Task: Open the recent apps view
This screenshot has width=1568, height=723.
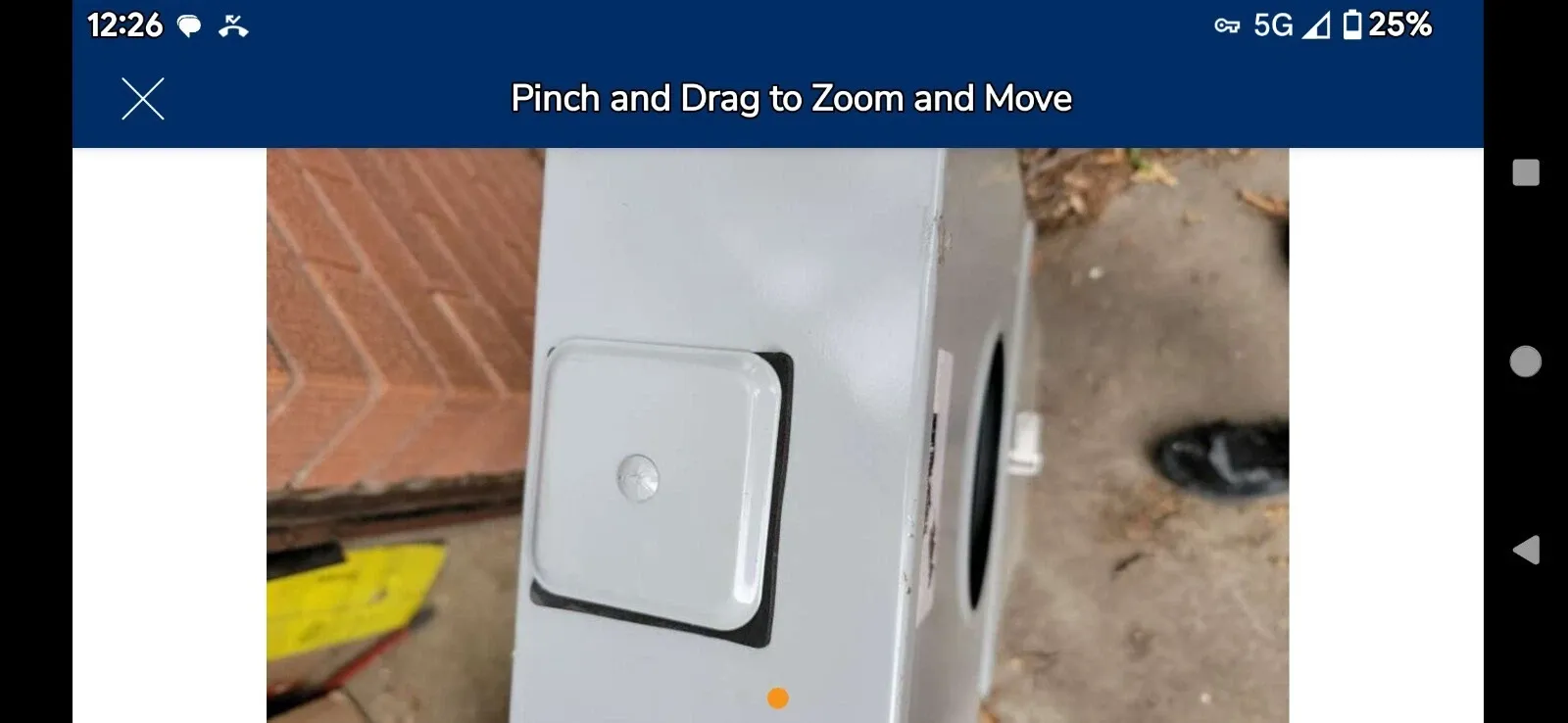Action: pyautogui.click(x=1526, y=172)
